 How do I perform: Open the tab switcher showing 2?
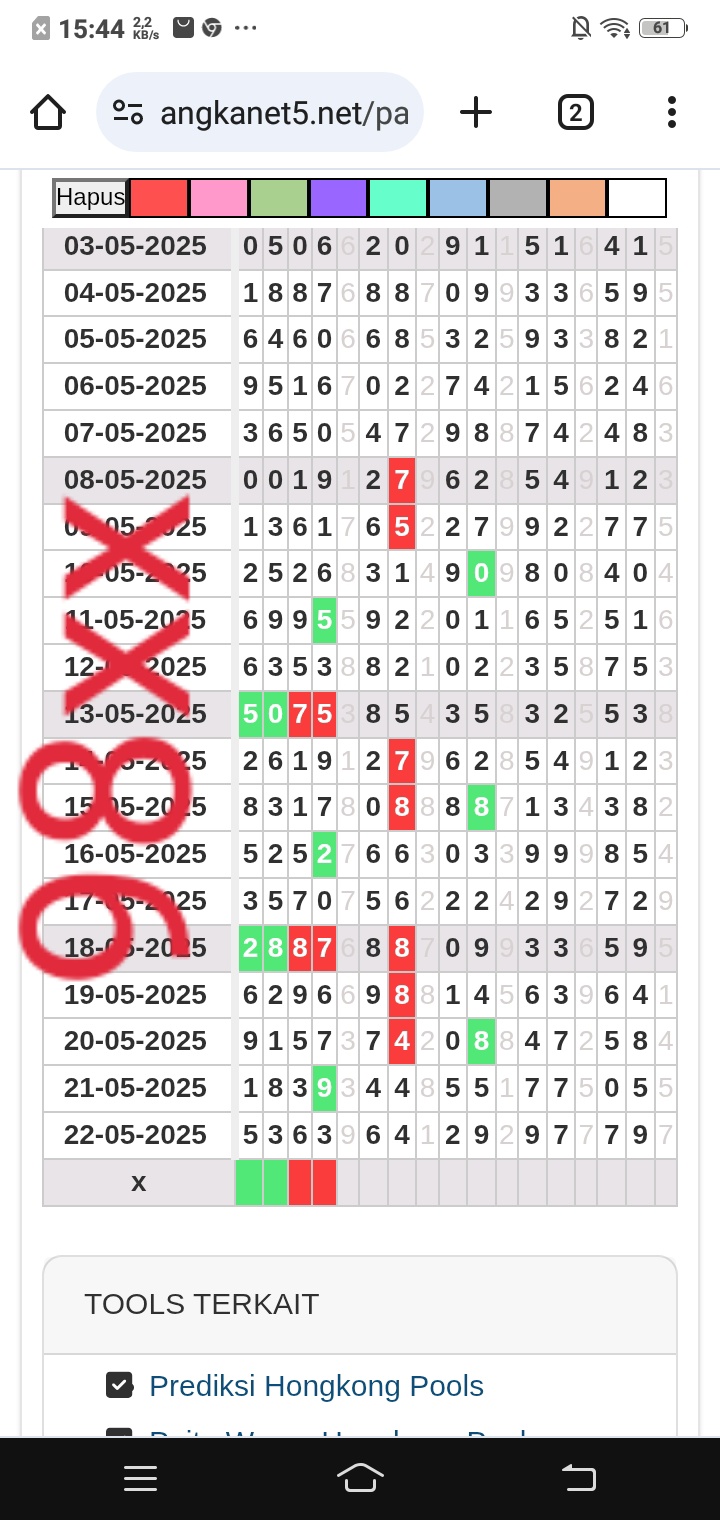coord(575,113)
